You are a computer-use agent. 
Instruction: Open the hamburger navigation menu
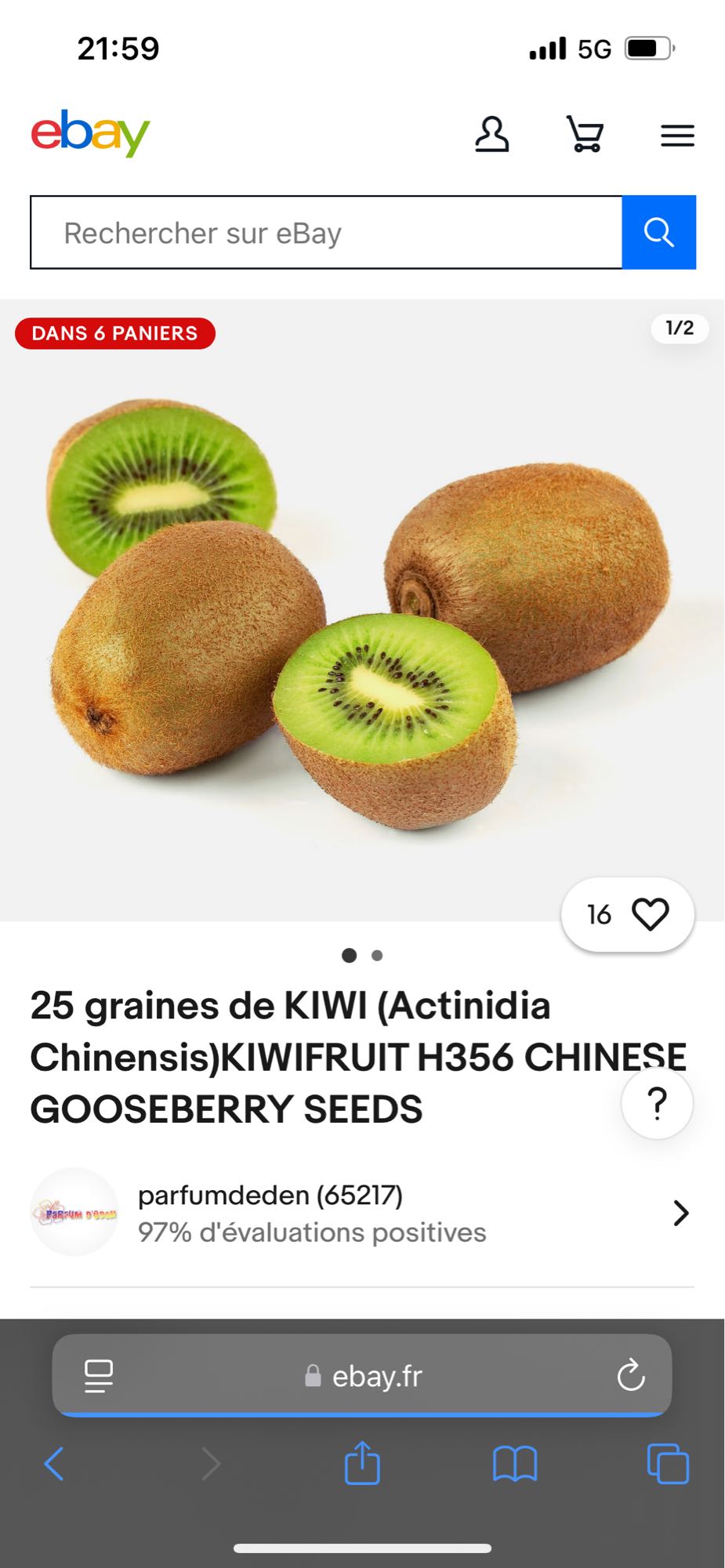(x=677, y=135)
